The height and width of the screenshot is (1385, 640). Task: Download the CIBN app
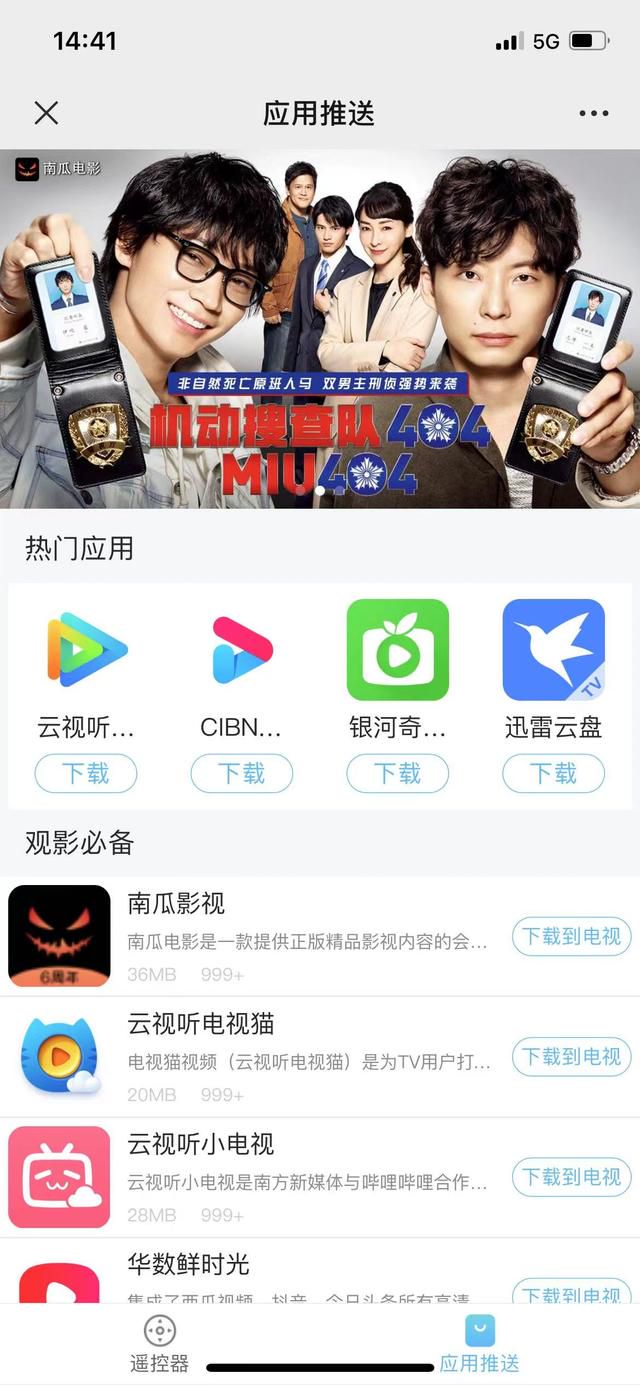242,773
